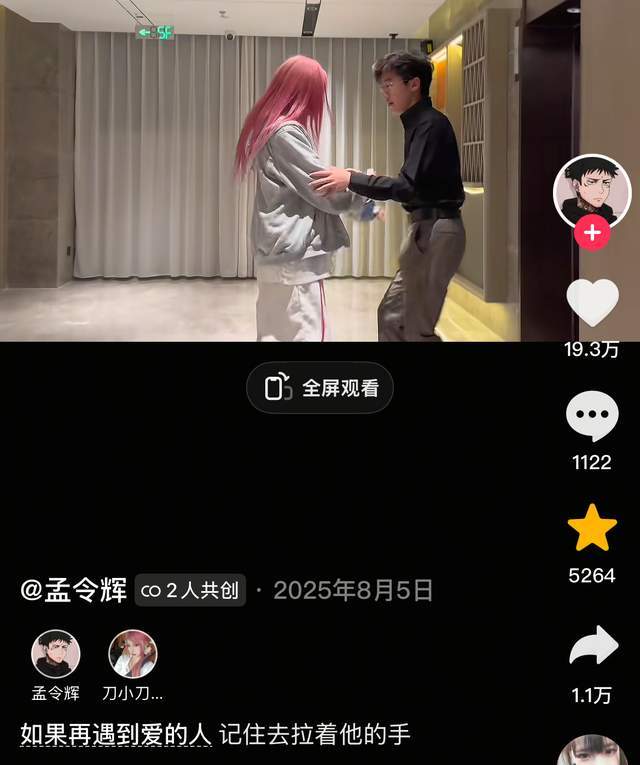Image resolution: width=640 pixels, height=765 pixels.
Task: Open co-creator 刀小刀's avatar
Action: 132,654
